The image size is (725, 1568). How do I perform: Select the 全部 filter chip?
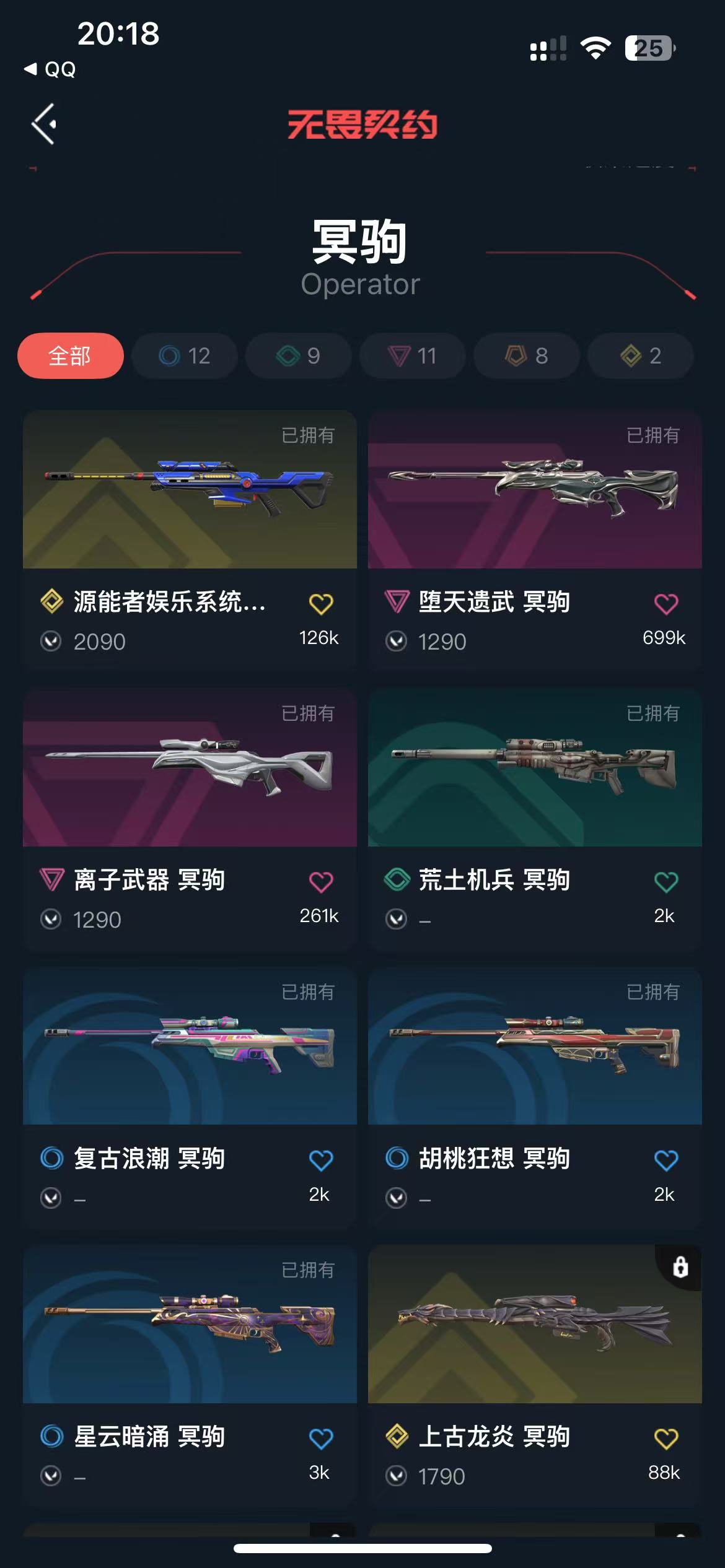[x=70, y=355]
